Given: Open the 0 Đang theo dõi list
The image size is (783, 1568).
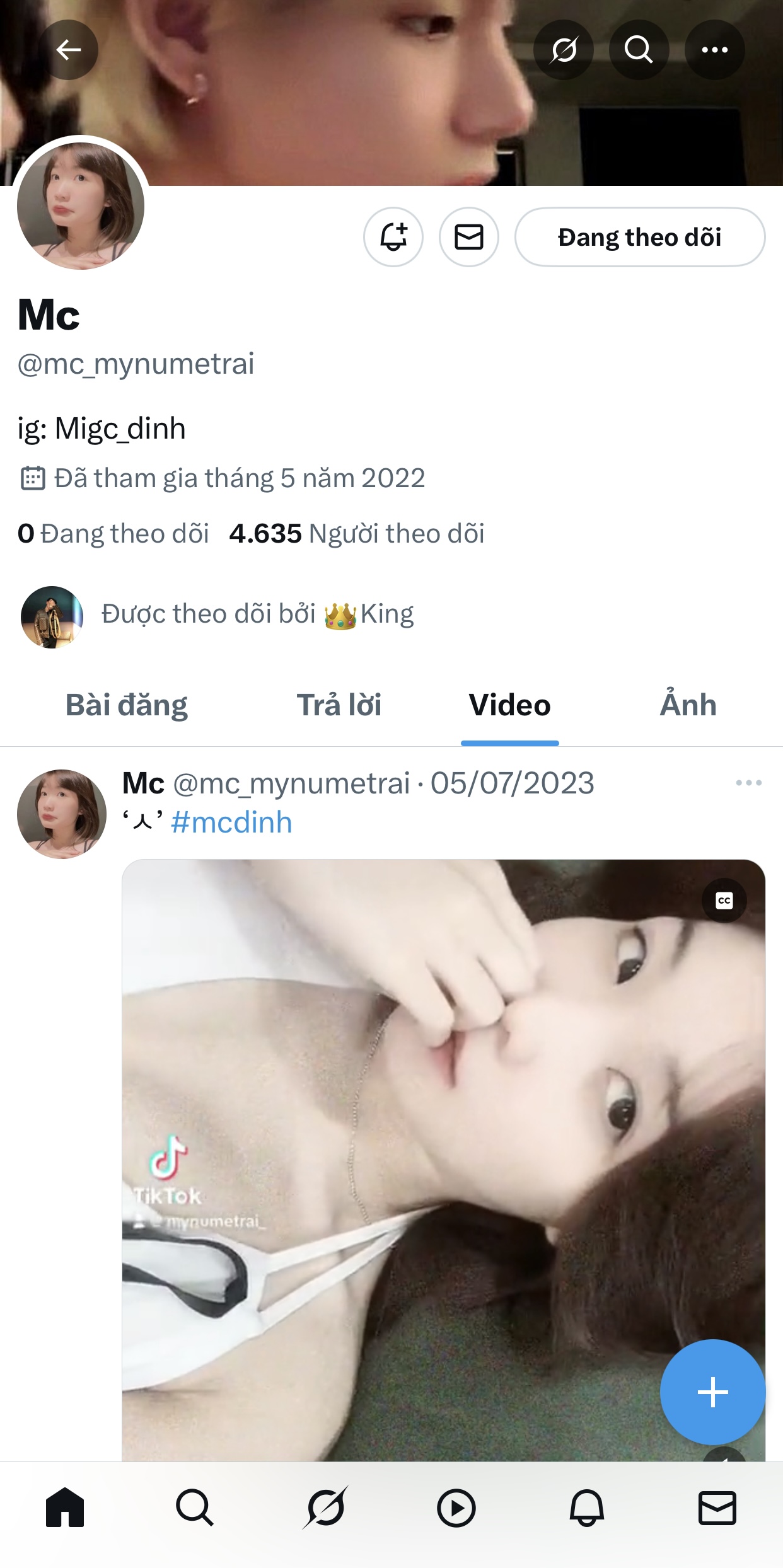Looking at the screenshot, I should [113, 534].
